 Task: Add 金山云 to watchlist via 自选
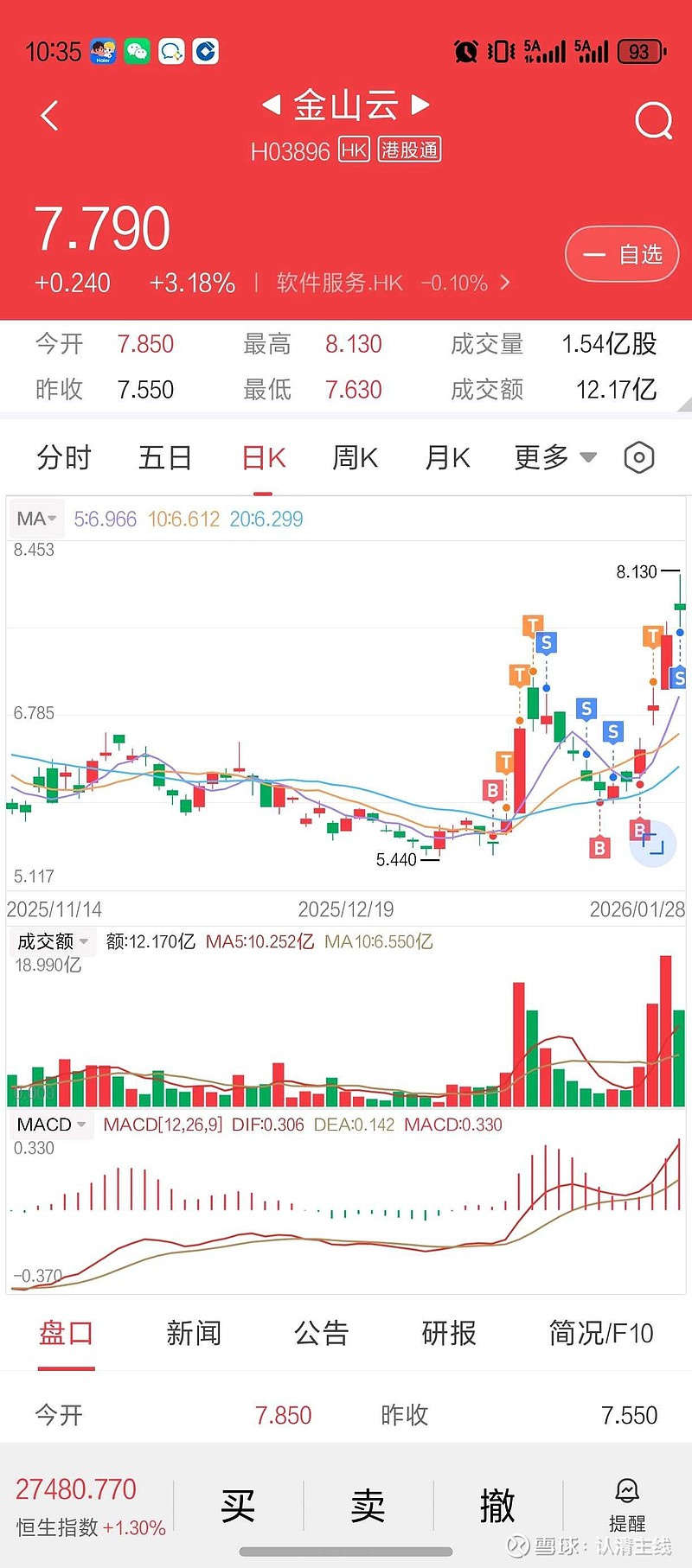pos(622,253)
